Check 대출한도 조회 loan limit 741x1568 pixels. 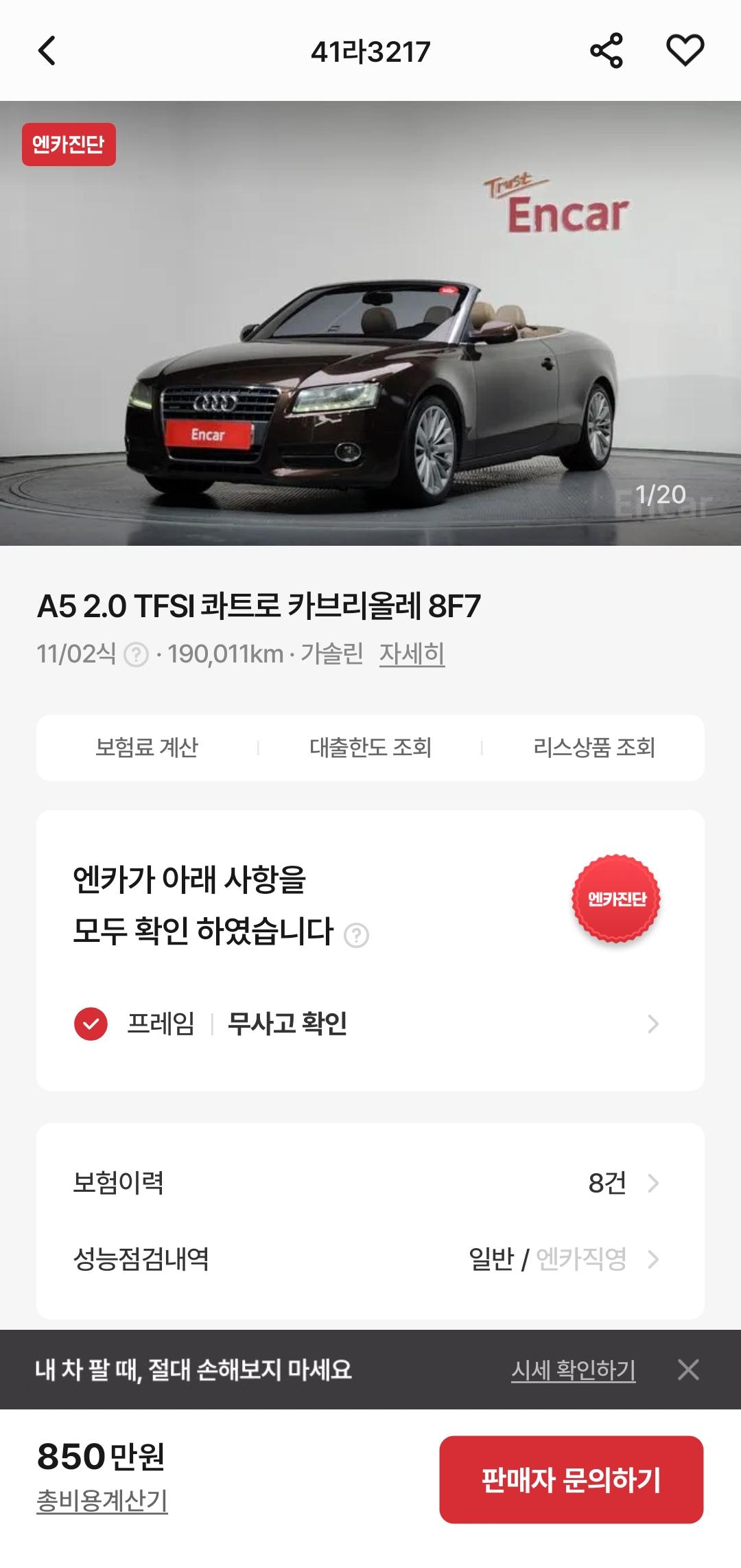pyautogui.click(x=370, y=748)
